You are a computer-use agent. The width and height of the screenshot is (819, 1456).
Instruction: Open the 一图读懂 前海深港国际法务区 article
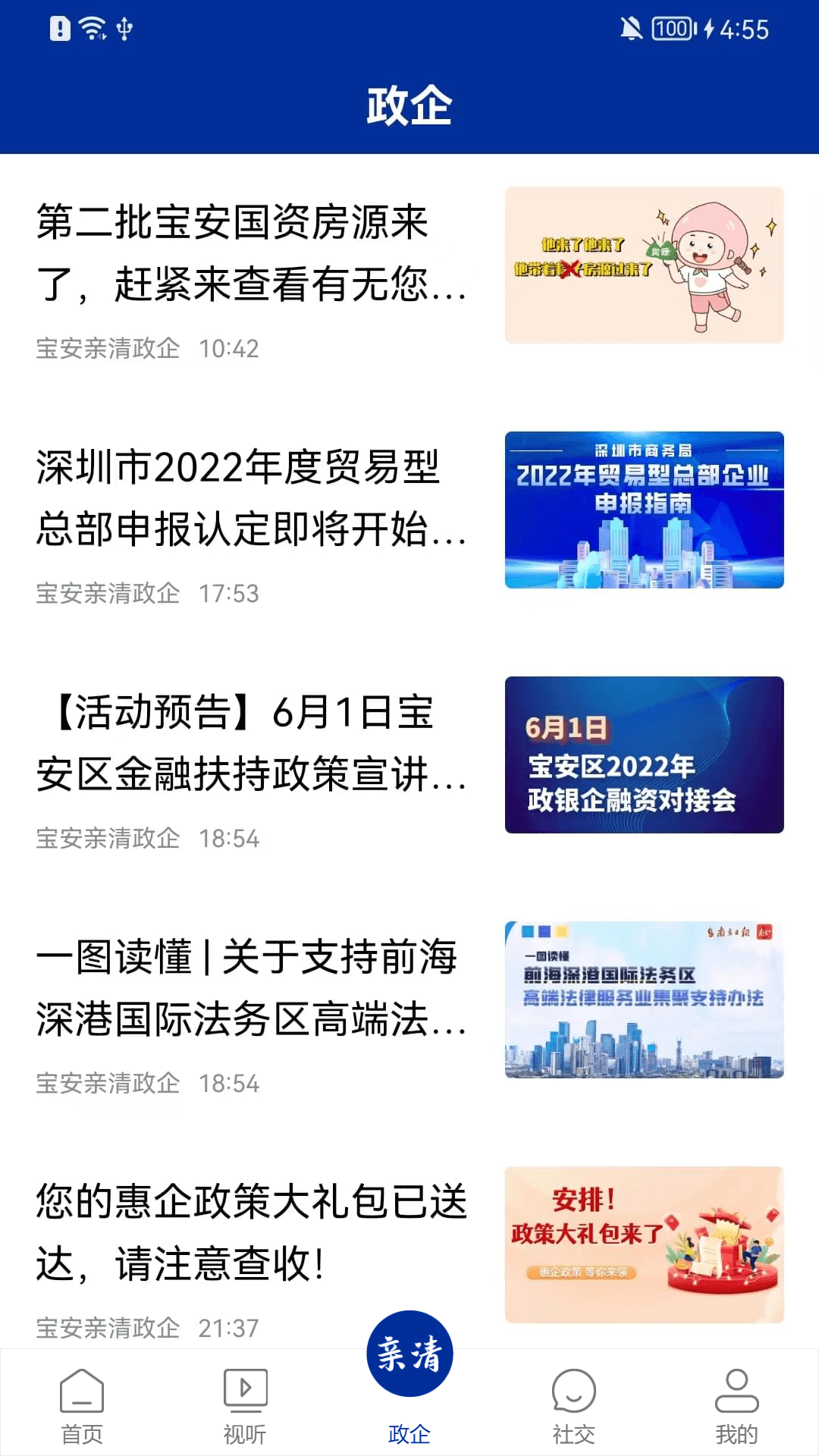point(252,988)
